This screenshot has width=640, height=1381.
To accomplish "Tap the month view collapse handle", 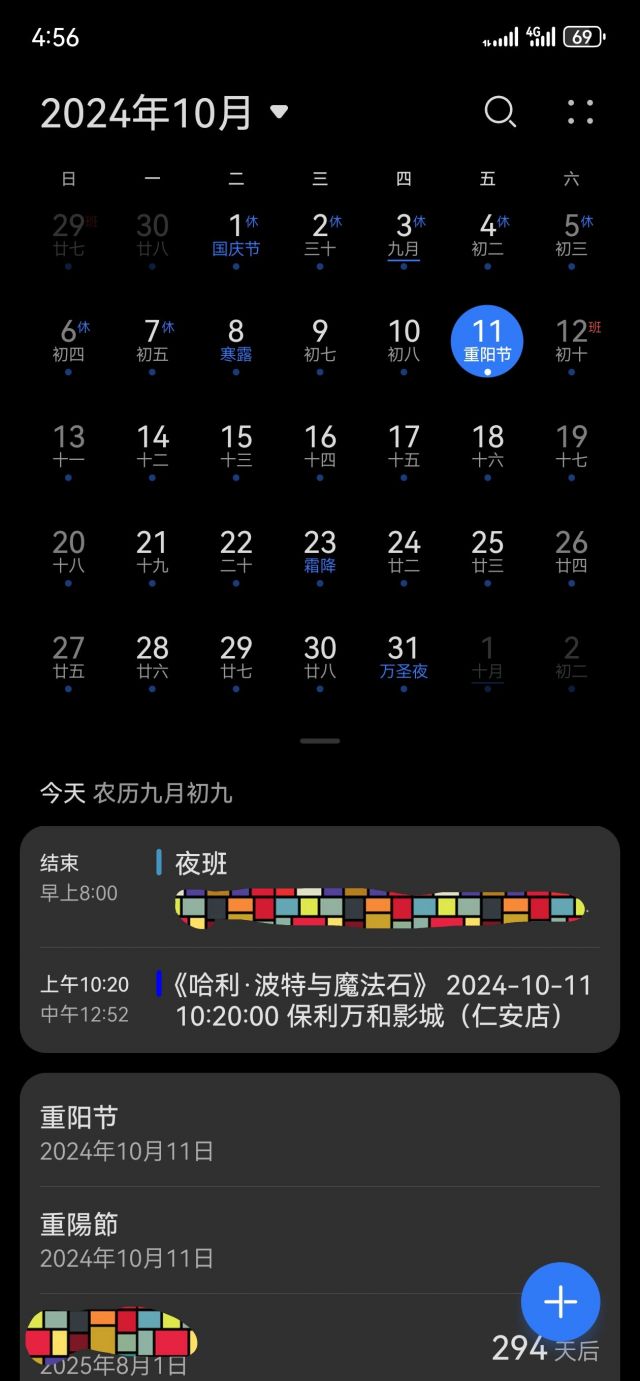I will pos(320,741).
